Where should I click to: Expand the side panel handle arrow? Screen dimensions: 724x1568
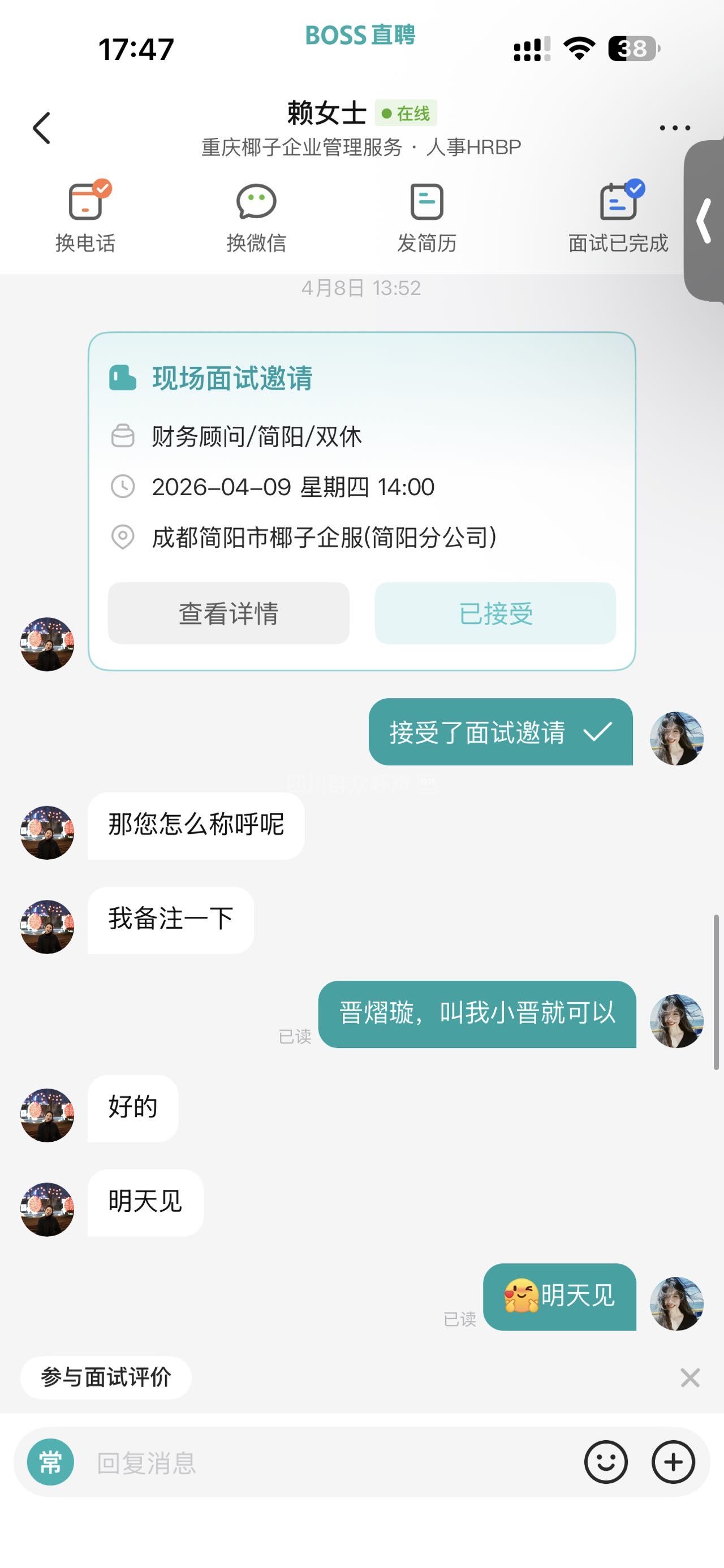705,220
